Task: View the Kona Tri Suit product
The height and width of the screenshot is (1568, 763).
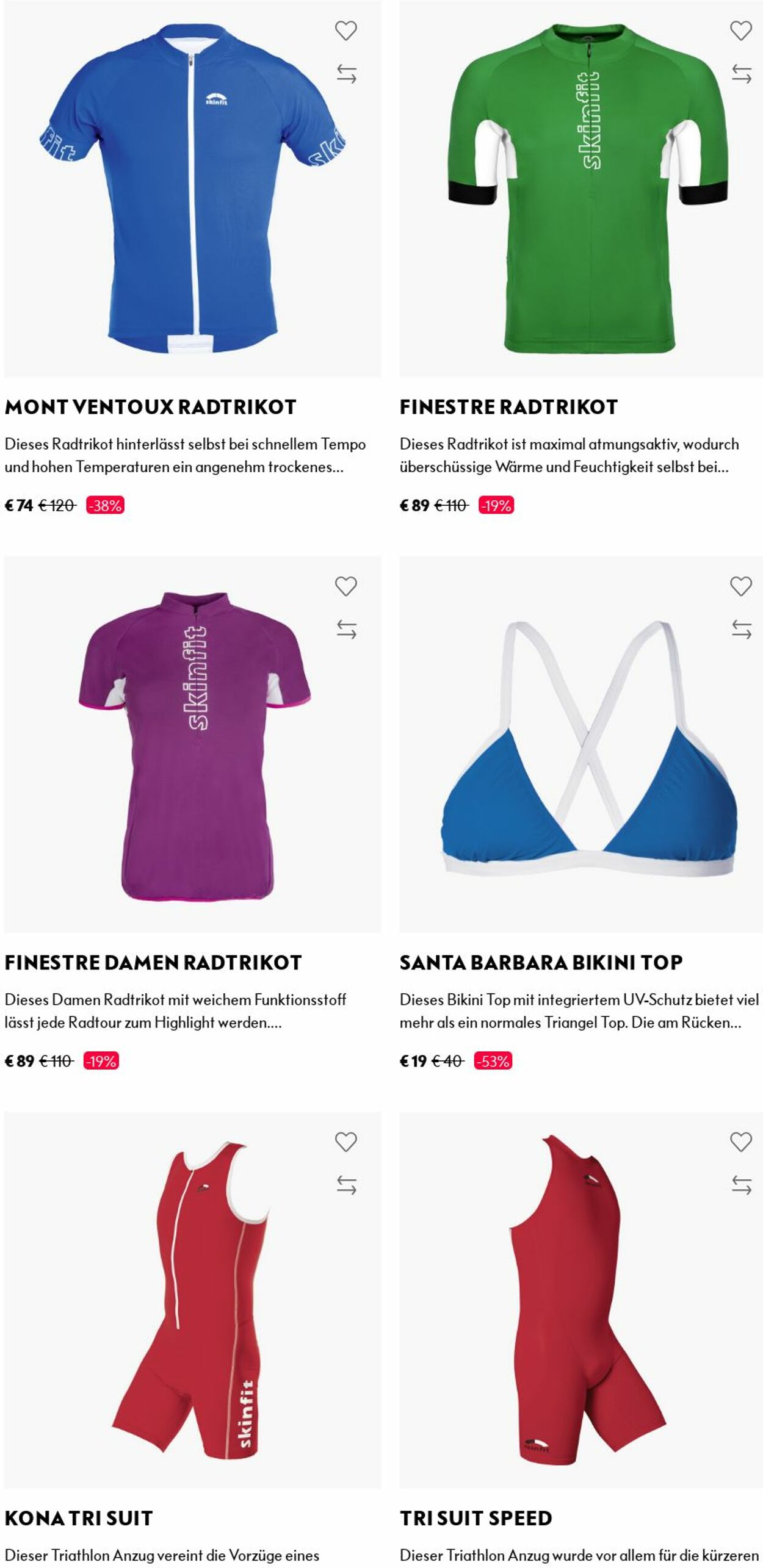Action: (x=78, y=1517)
